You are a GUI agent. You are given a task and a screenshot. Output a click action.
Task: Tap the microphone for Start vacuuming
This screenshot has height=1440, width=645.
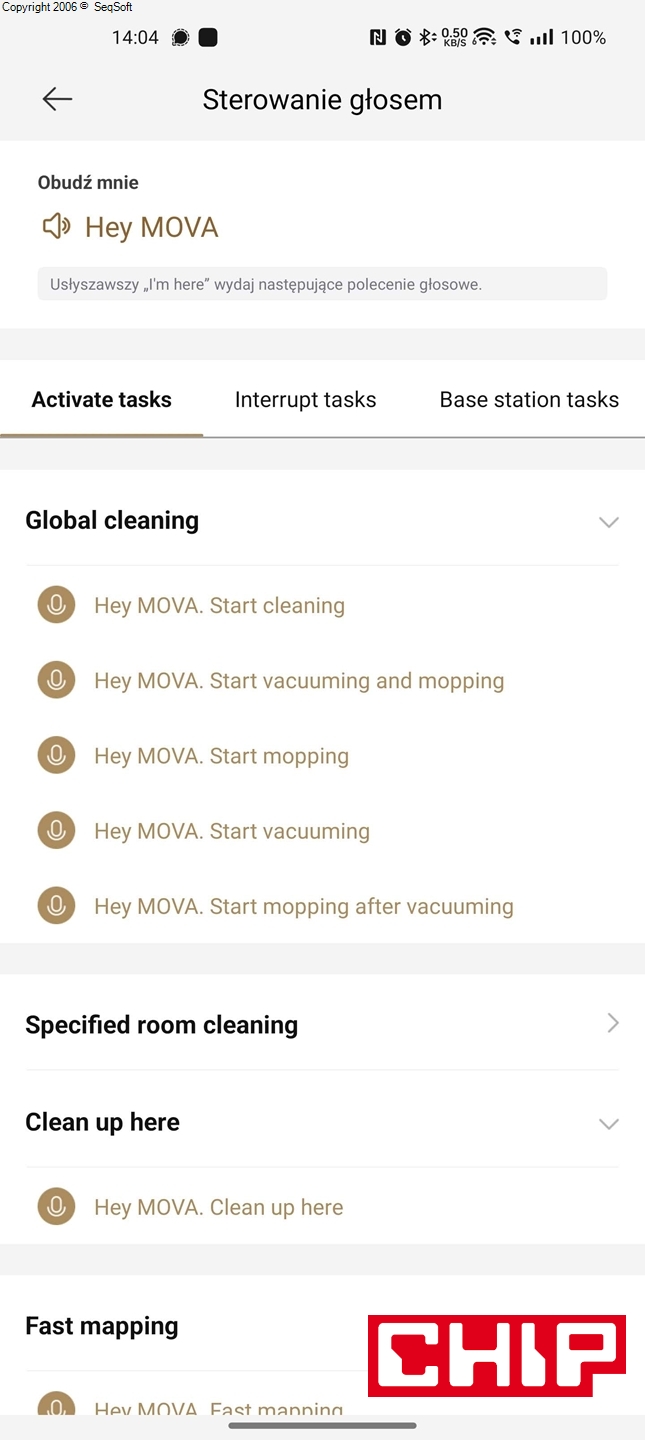click(56, 831)
